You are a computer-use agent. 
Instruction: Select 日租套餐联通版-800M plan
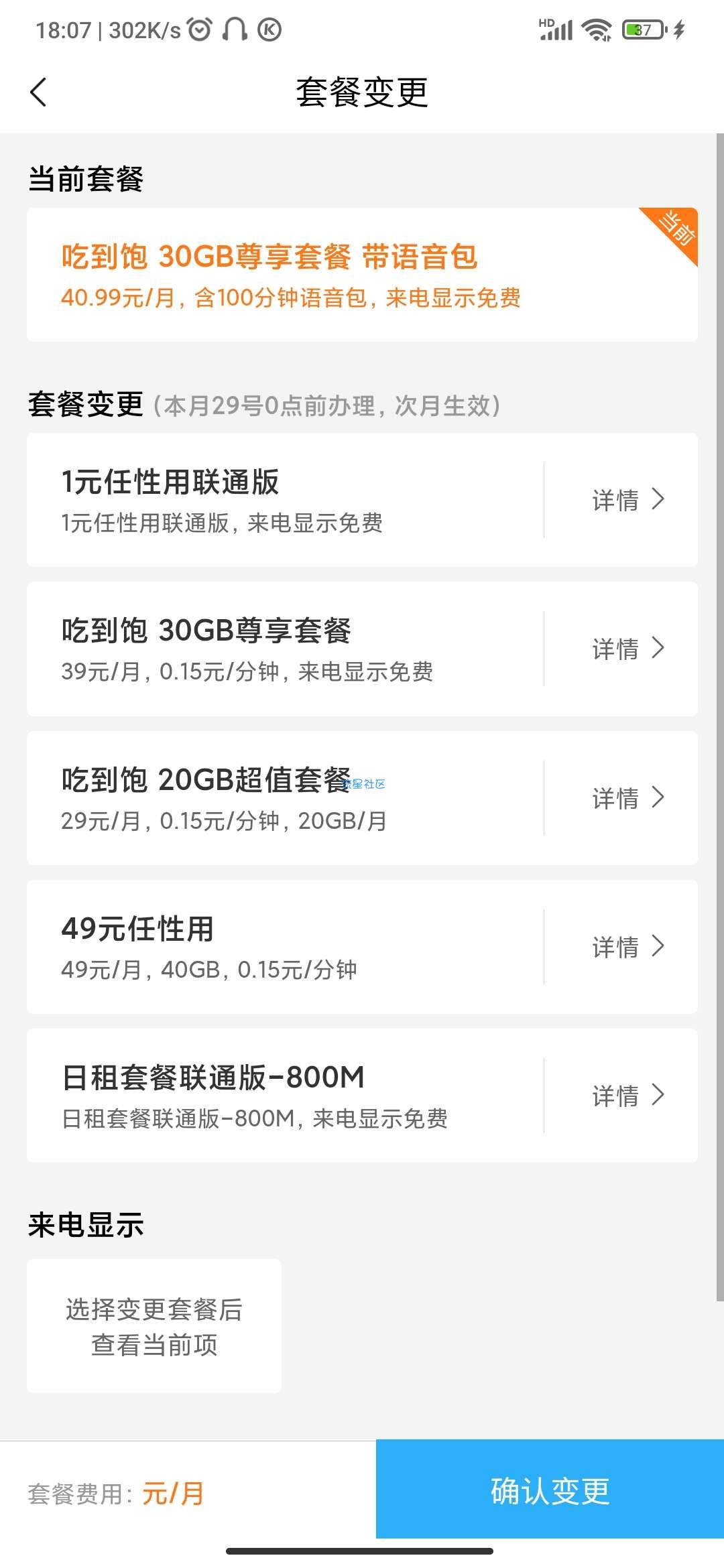click(285, 1096)
